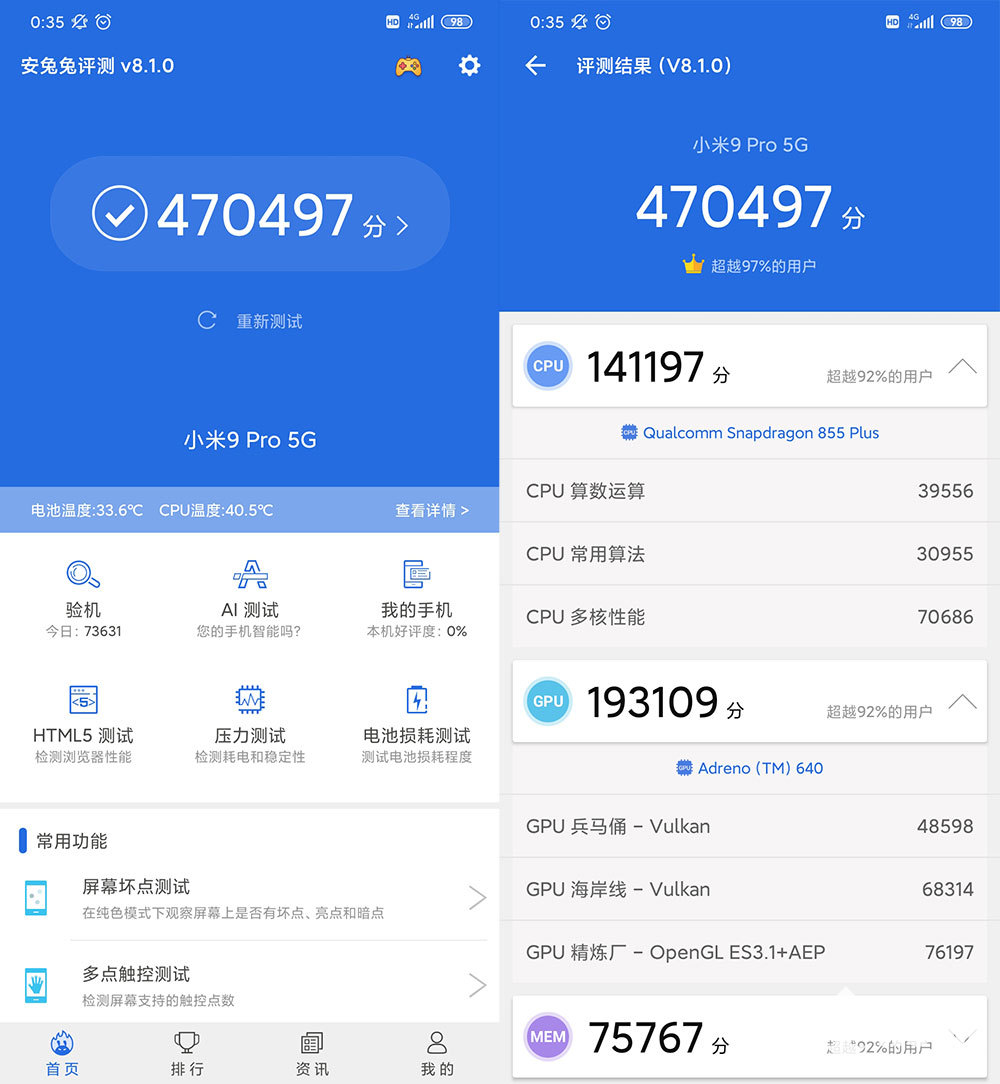The width and height of the screenshot is (1000, 1084).
Task: Collapse the CPU score section
Action: click(961, 366)
